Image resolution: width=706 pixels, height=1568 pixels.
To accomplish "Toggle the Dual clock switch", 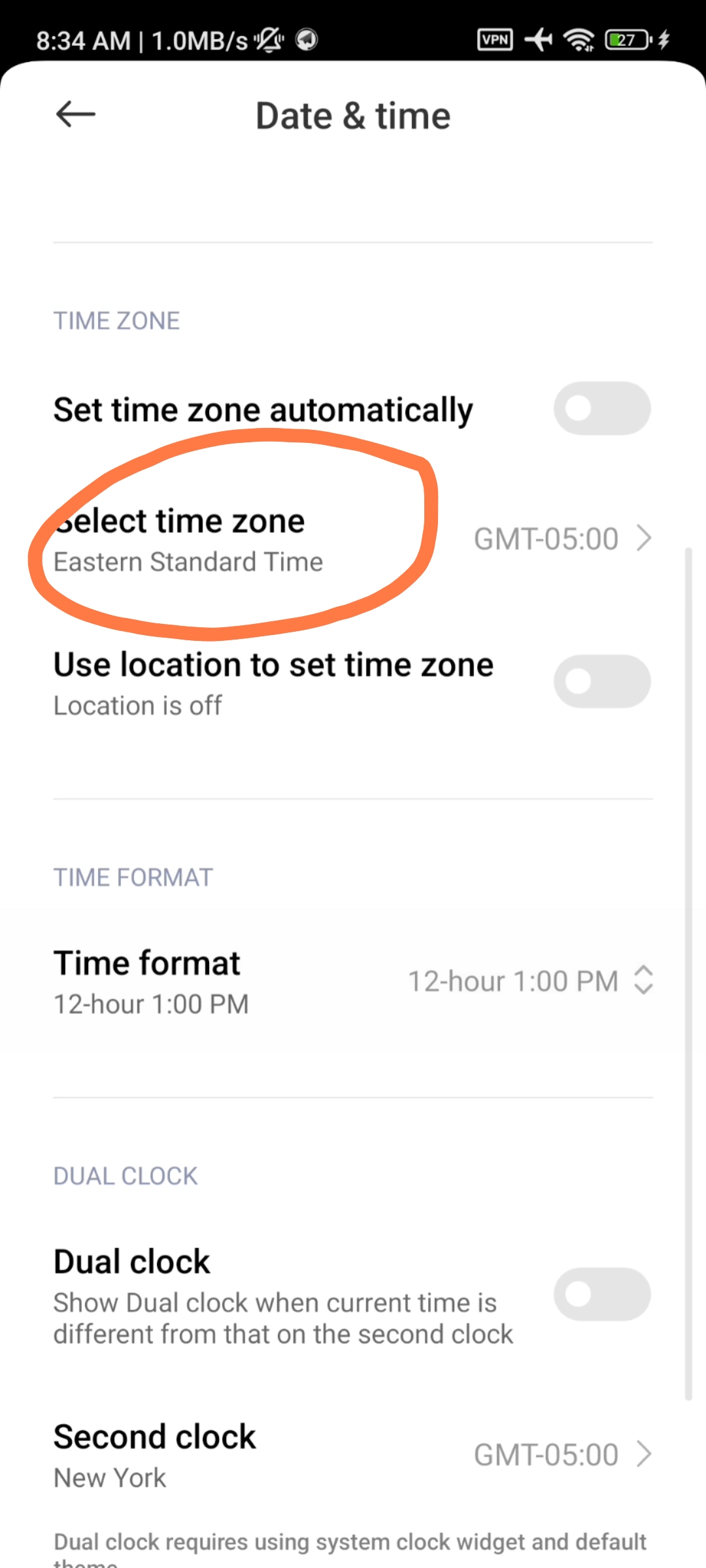I will pos(601,1294).
